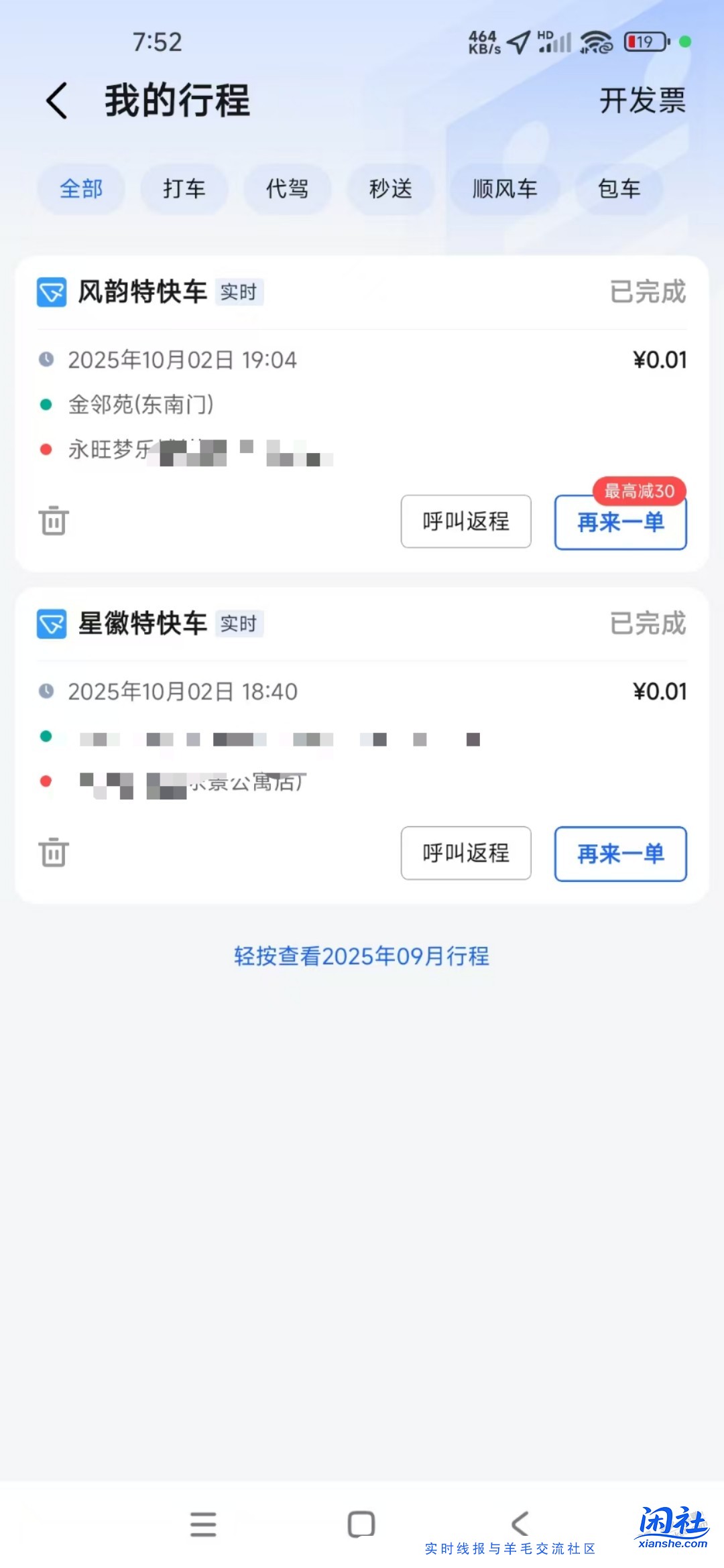Open the 全部 filter
This screenshot has width=724, height=1568.
80,189
